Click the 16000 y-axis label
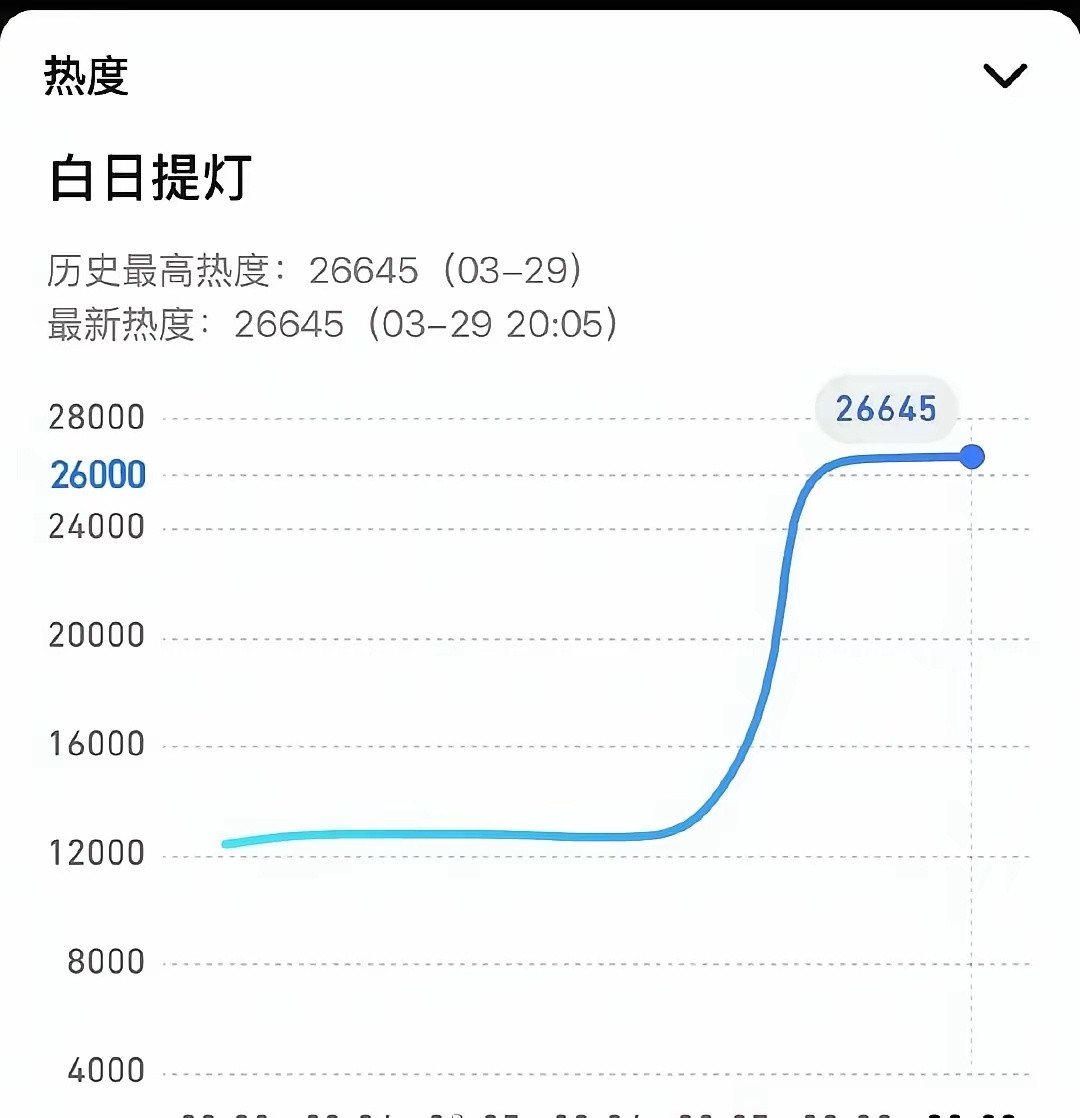Image resolution: width=1080 pixels, height=1118 pixels. [96, 744]
